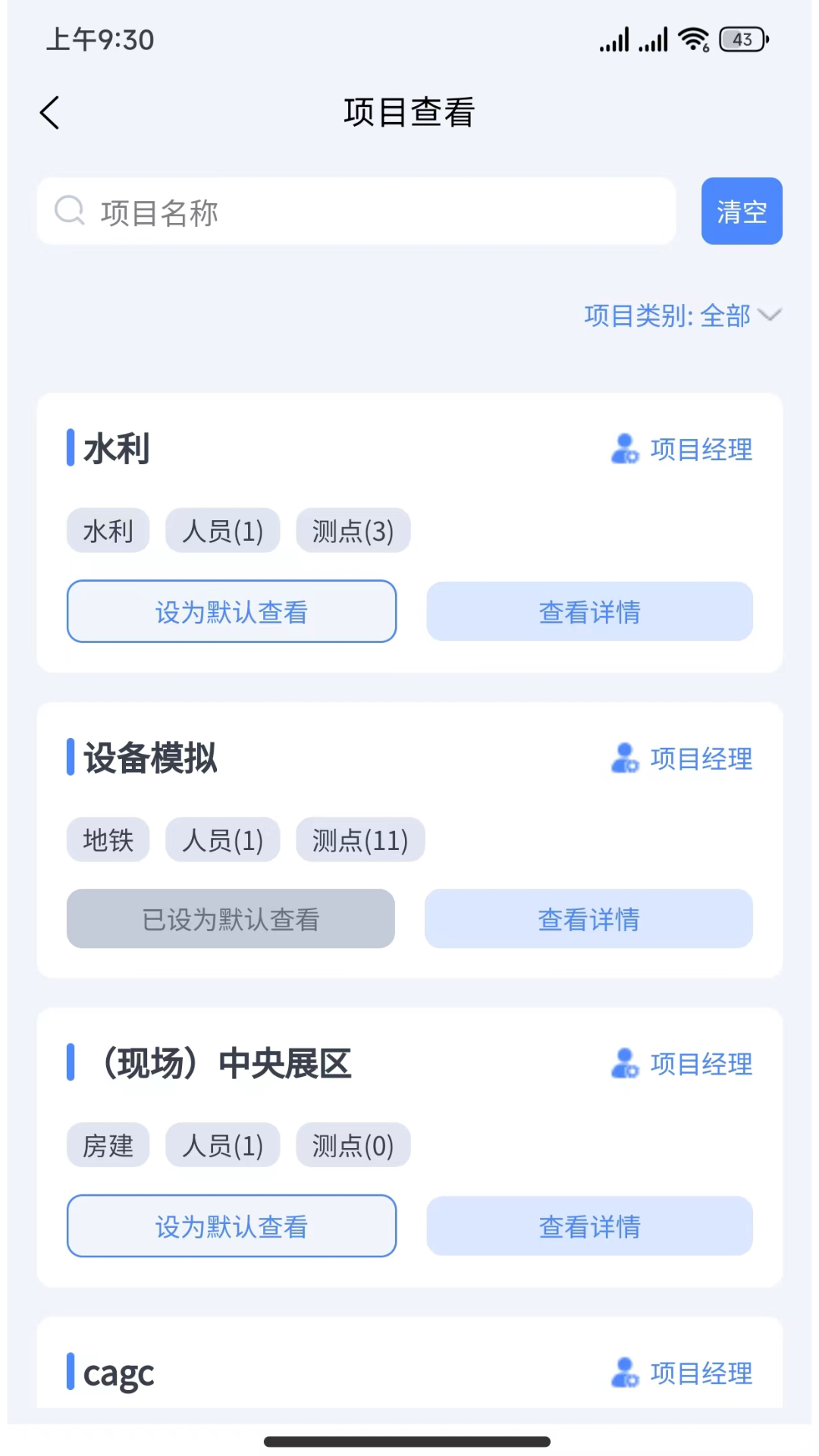Tap the 人员(1) badge on 设备模拟
The height and width of the screenshot is (1456, 819).
pyautogui.click(x=222, y=839)
